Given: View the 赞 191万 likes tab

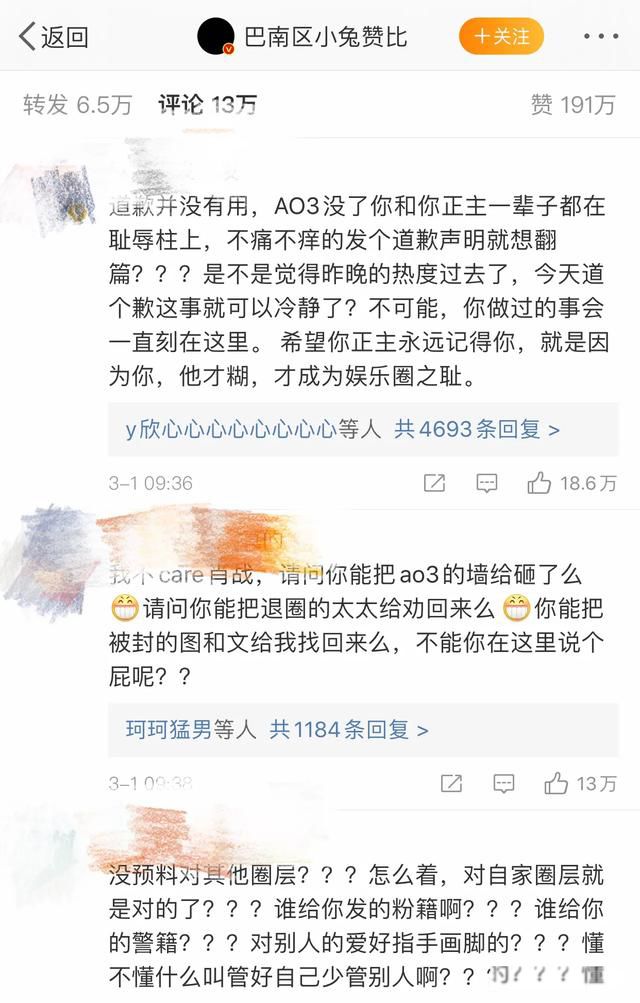Looking at the screenshot, I should 573,104.
